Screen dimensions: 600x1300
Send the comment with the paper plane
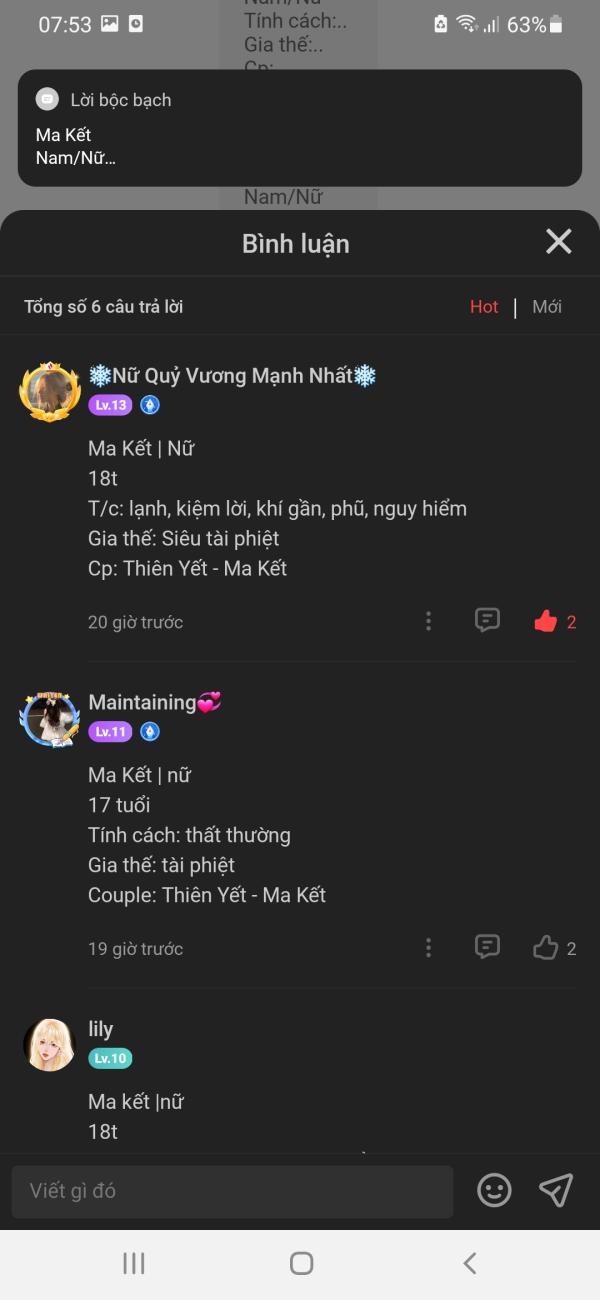(x=556, y=1189)
